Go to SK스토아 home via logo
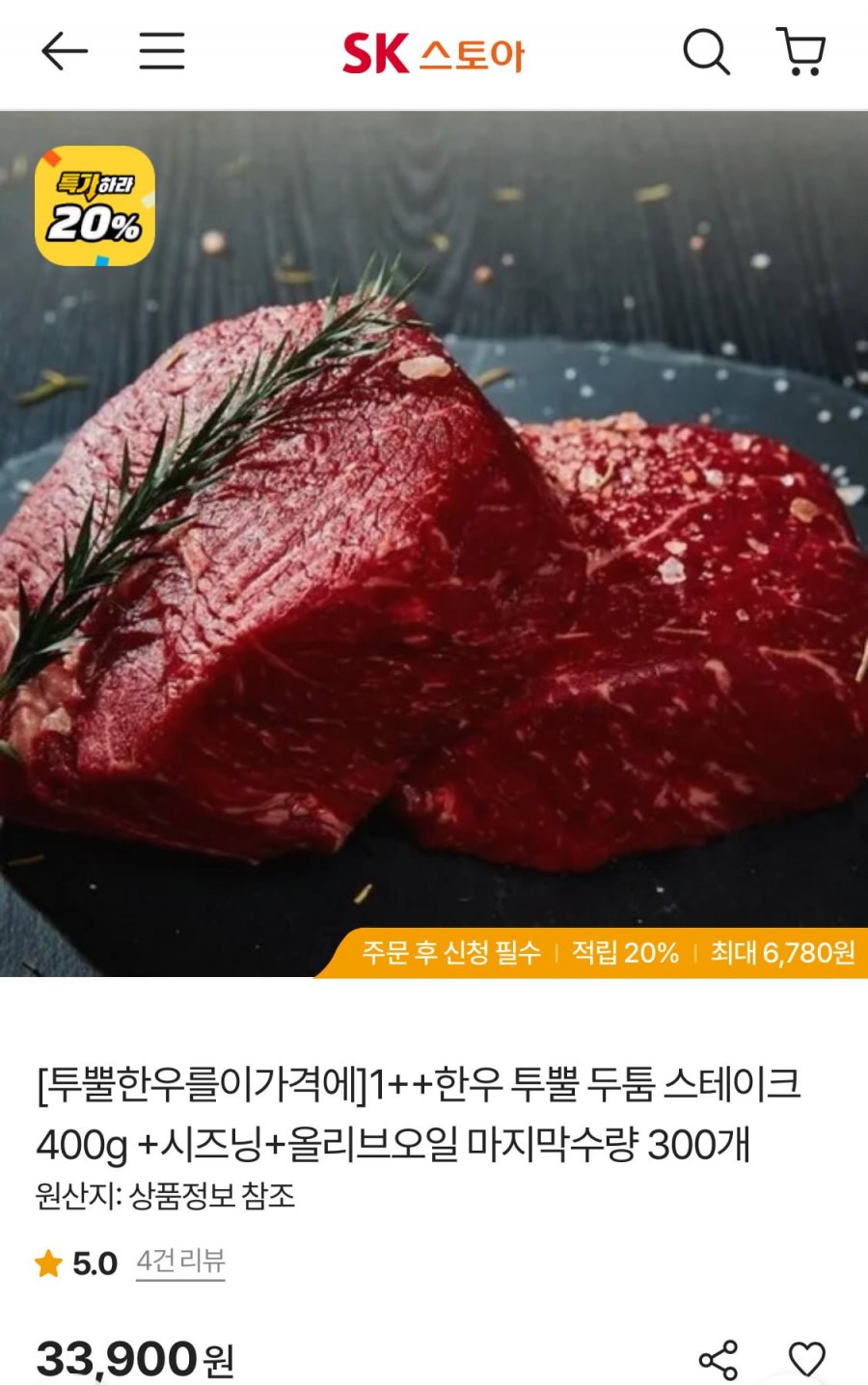Viewport: 868px width, 1385px height. tap(433, 54)
